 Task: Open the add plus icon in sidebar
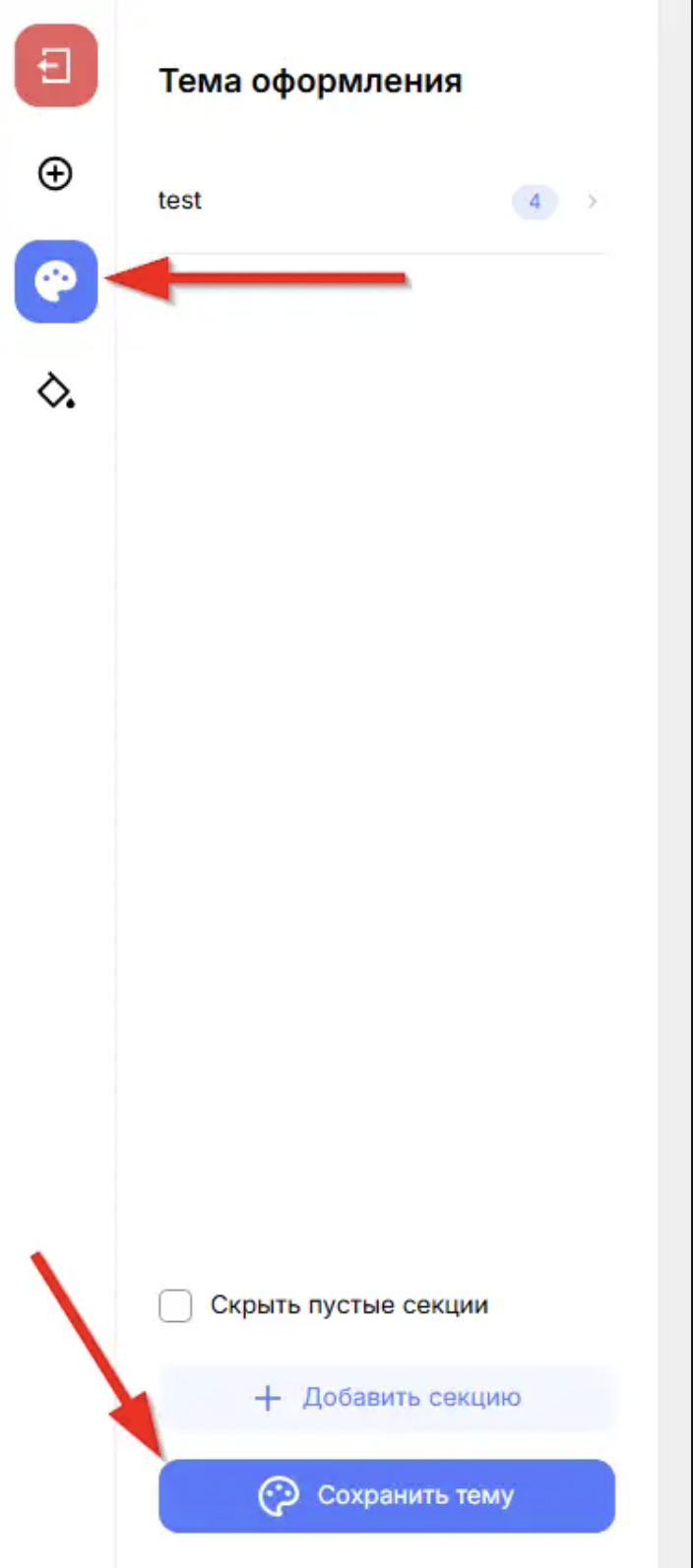coord(55,175)
